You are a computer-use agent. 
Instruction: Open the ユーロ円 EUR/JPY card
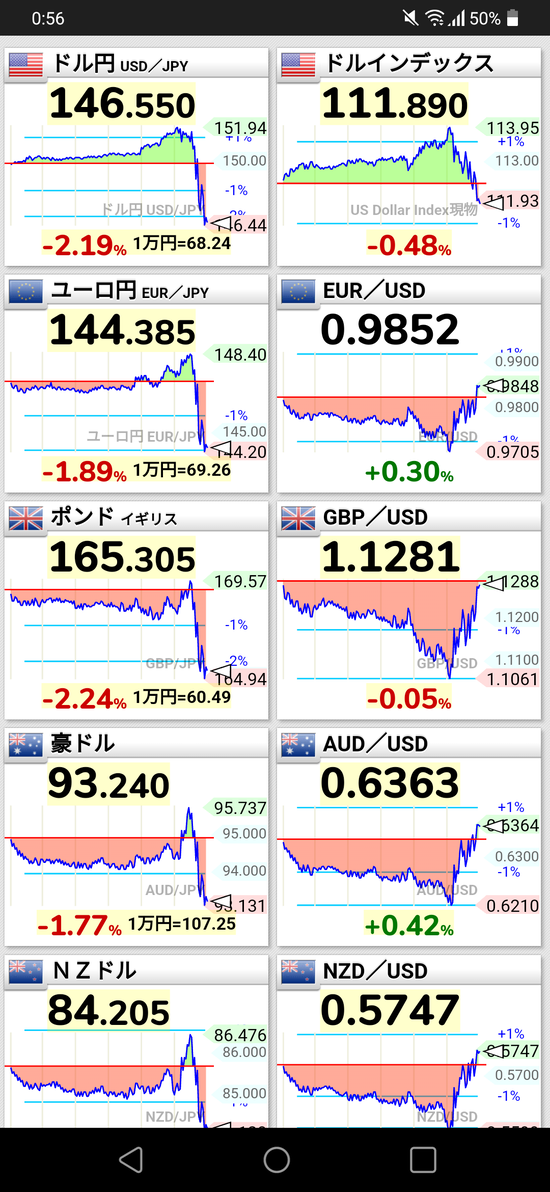(x=137, y=383)
